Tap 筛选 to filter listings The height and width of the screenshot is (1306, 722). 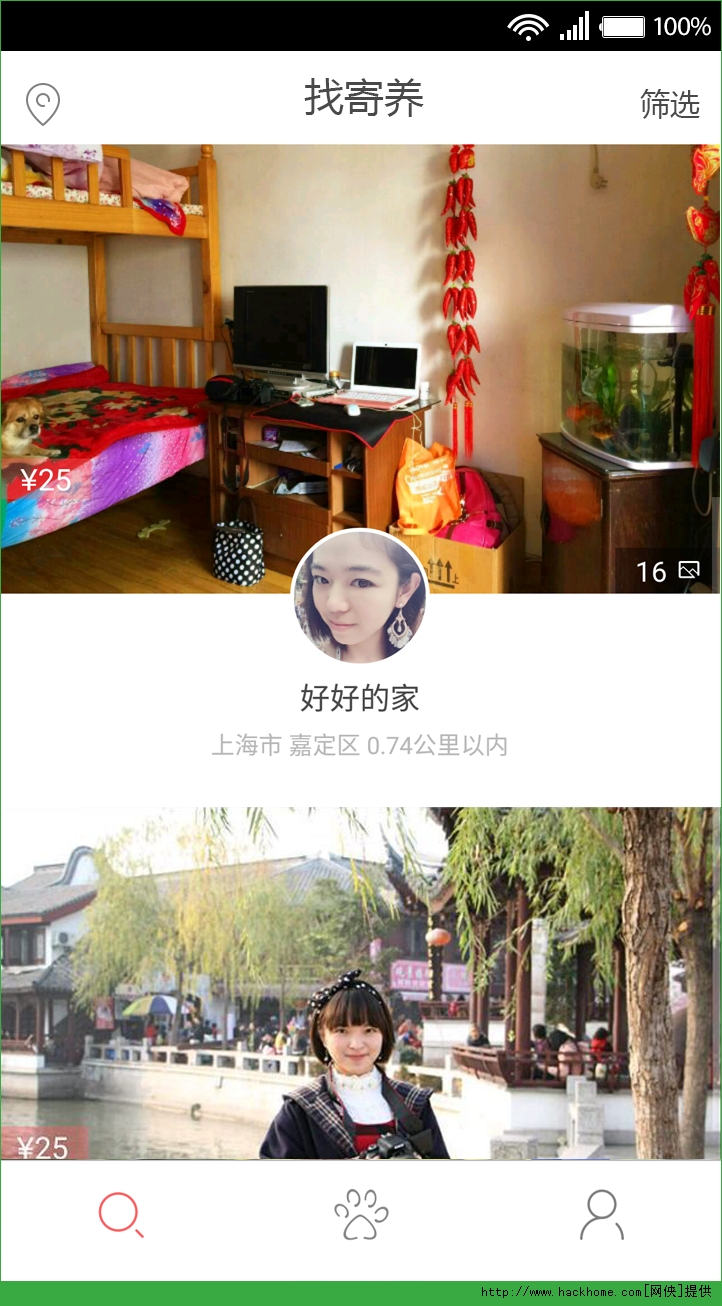(x=669, y=103)
